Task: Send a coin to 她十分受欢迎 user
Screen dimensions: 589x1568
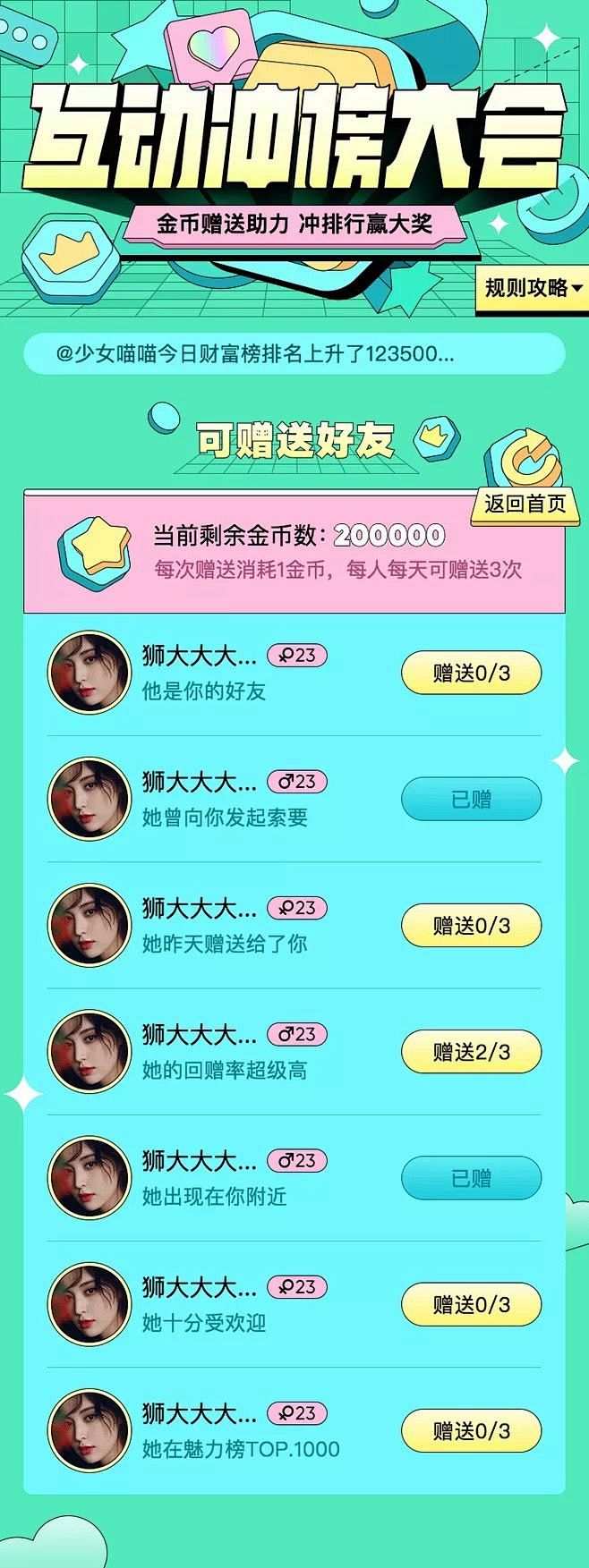Action: (x=471, y=1305)
